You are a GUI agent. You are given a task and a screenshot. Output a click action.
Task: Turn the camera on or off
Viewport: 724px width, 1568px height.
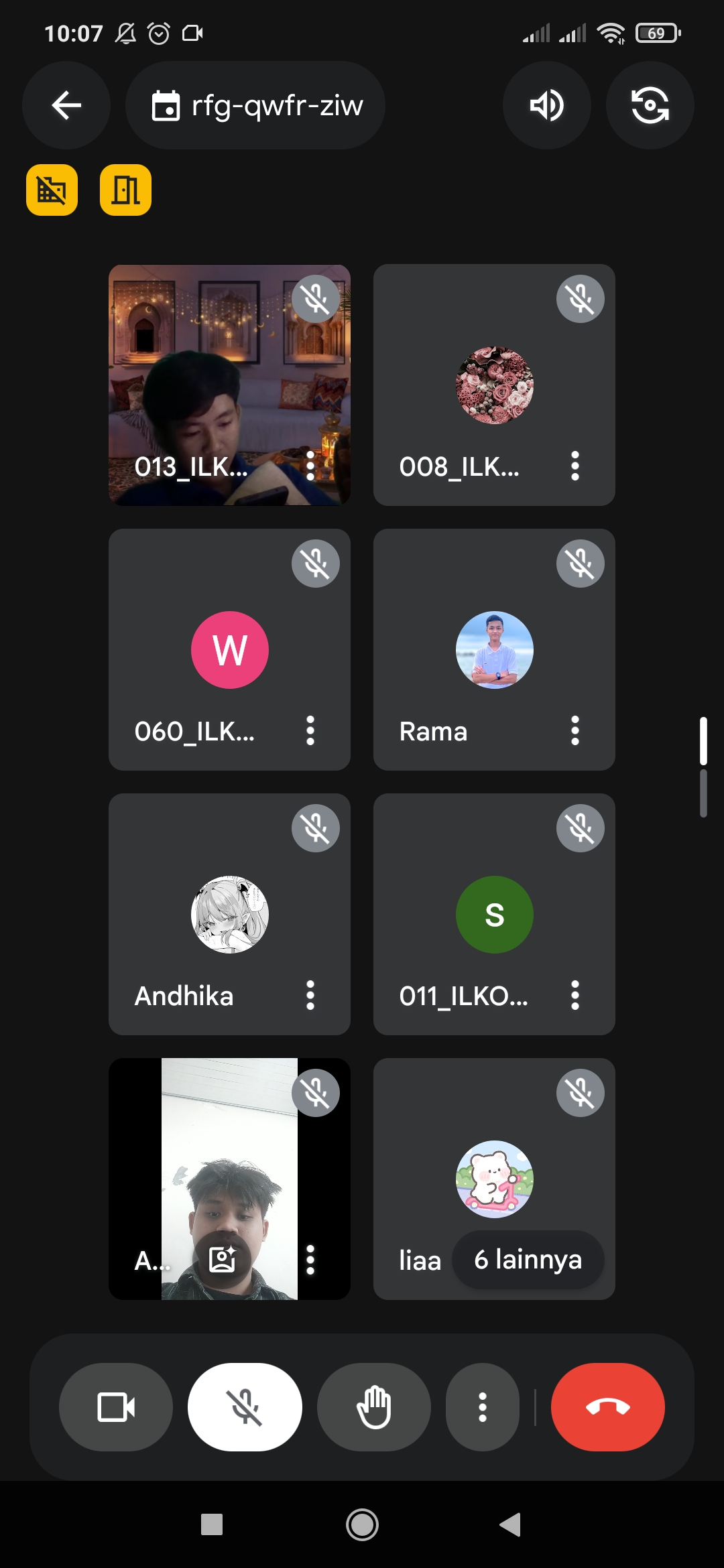[x=116, y=1407]
